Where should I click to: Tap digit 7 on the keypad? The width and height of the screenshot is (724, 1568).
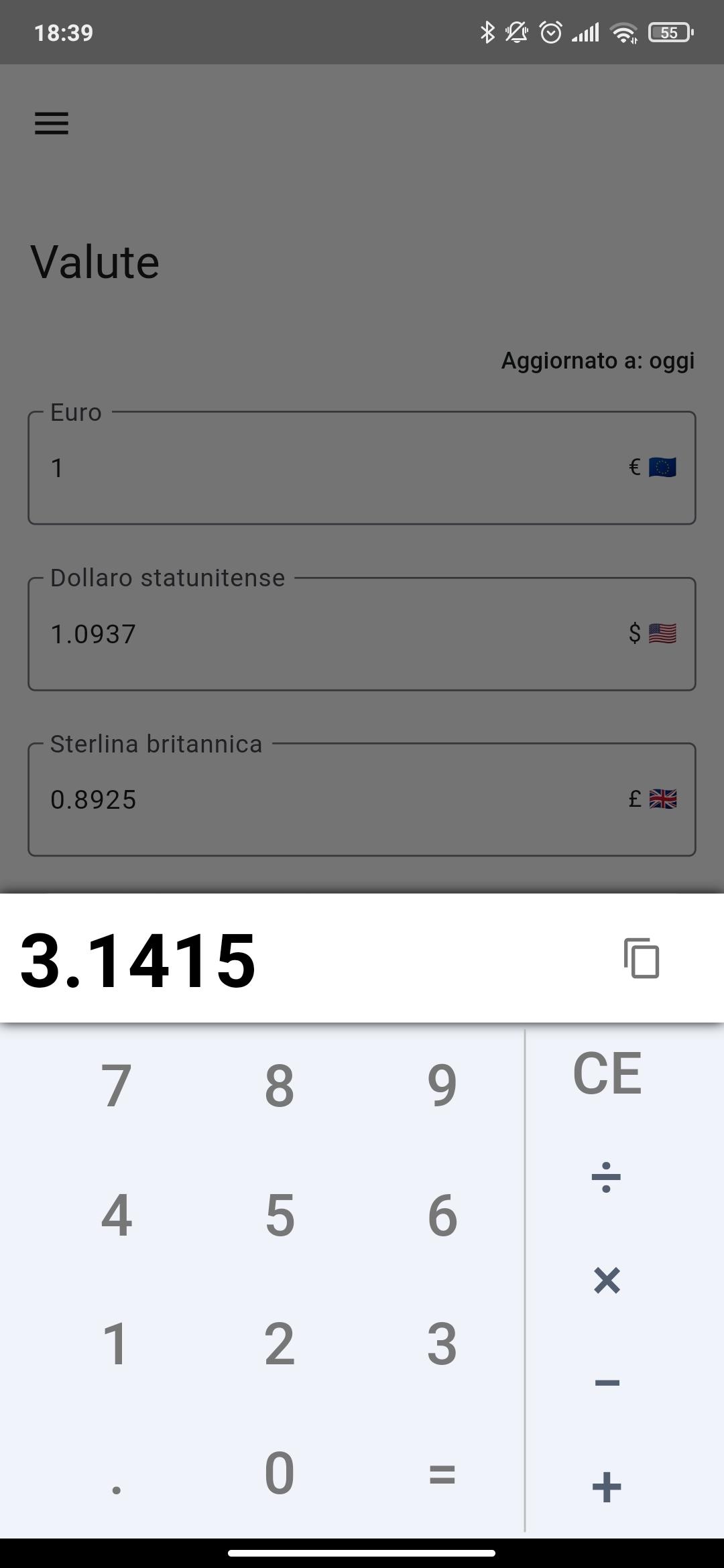116,1086
